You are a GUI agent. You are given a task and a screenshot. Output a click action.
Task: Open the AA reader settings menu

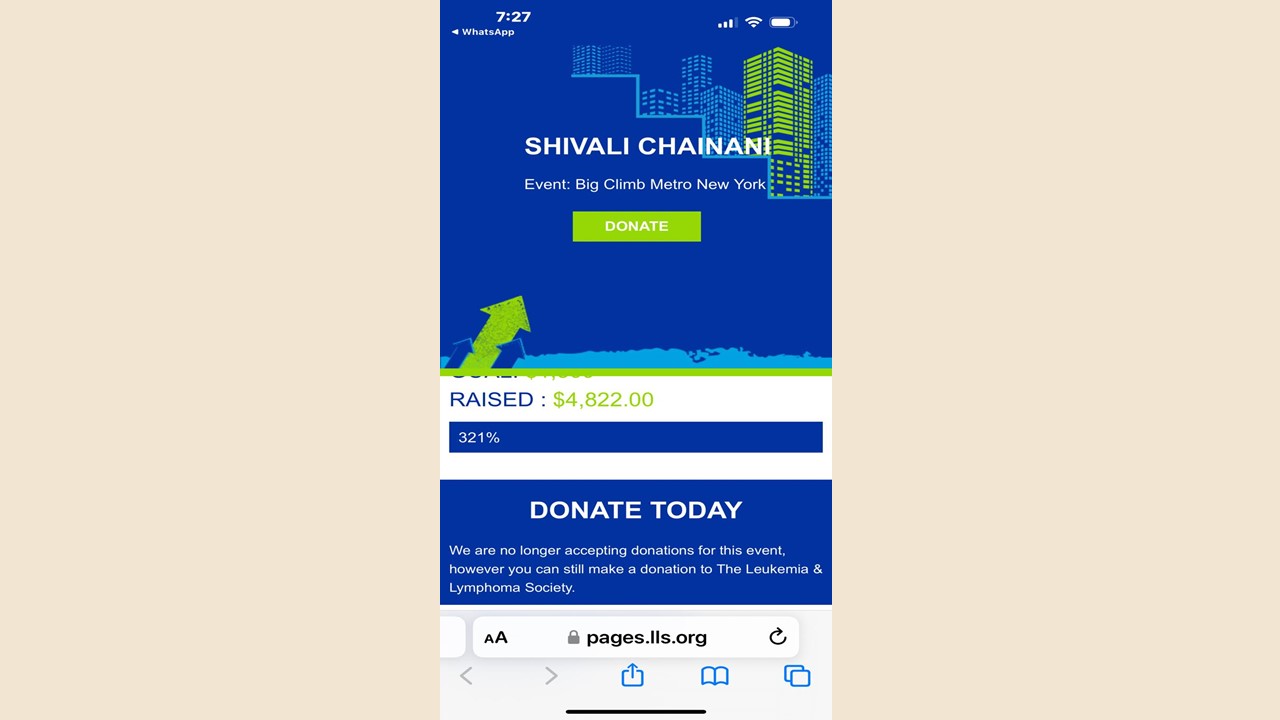pyautogui.click(x=496, y=638)
